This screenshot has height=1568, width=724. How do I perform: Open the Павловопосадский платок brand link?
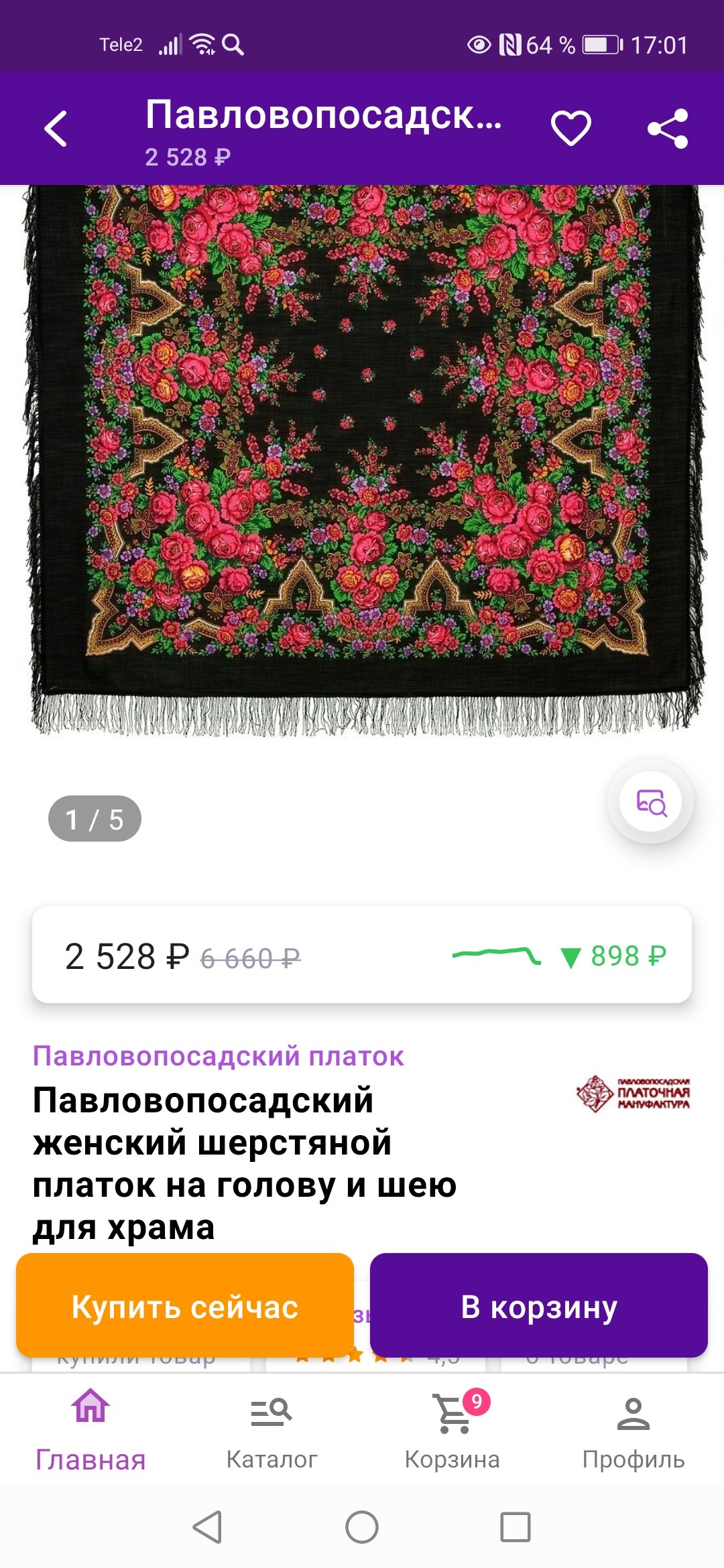point(218,1056)
